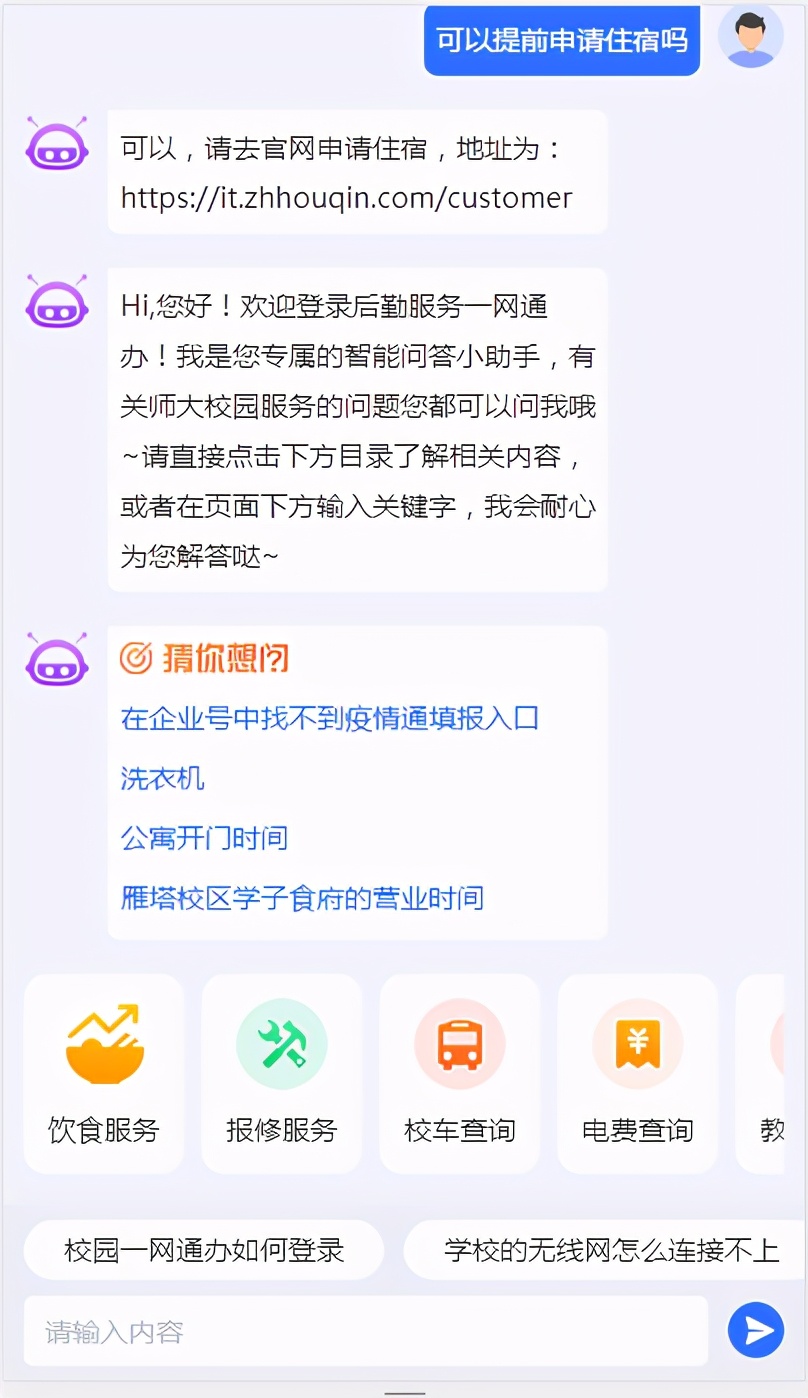The height and width of the screenshot is (1398, 808).
Task: Open the 公寓开门时间 question link
Action: click(204, 838)
